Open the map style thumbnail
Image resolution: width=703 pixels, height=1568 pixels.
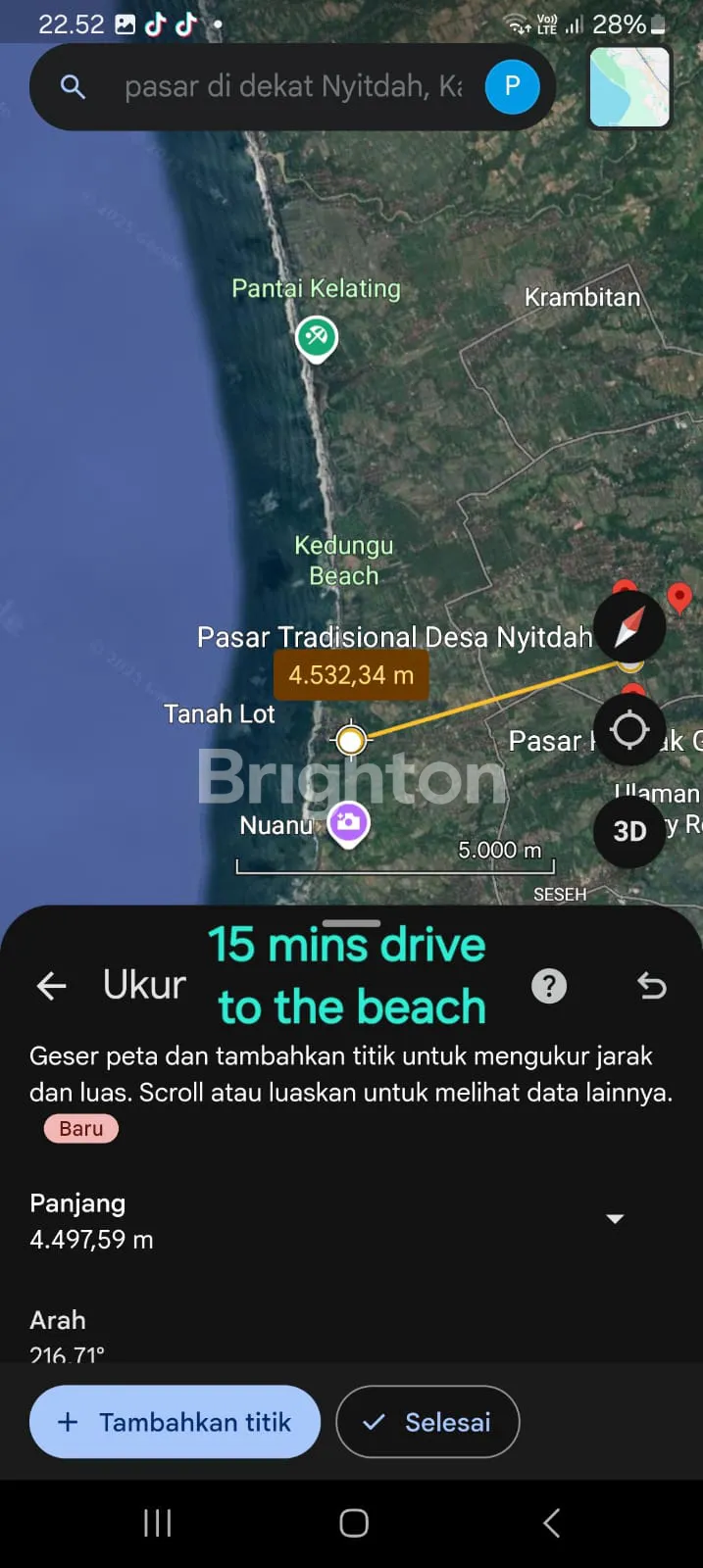[x=629, y=87]
